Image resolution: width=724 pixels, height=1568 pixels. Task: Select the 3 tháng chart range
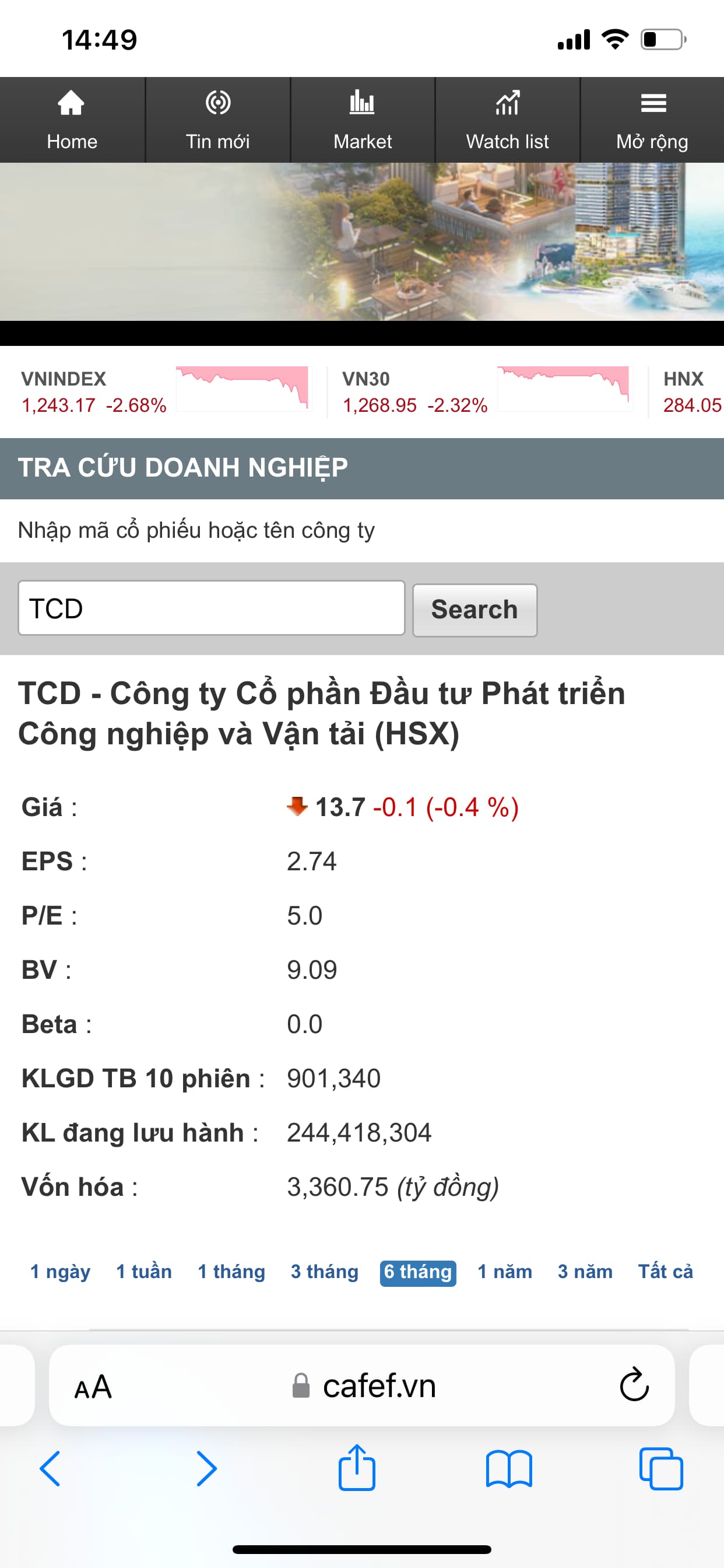[324, 1272]
